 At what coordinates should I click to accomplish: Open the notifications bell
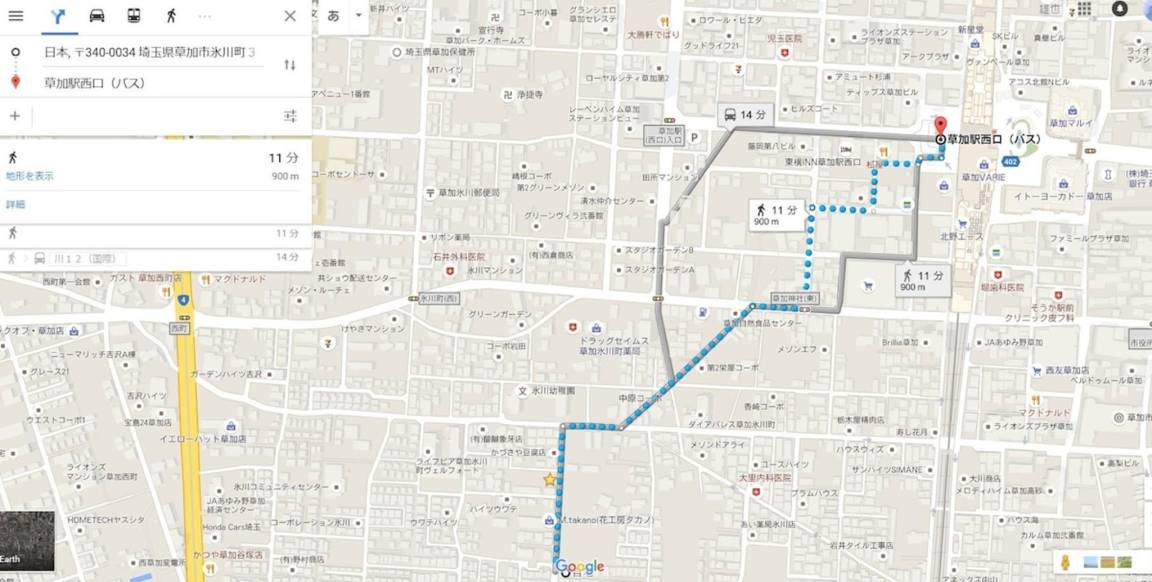coord(1119,9)
